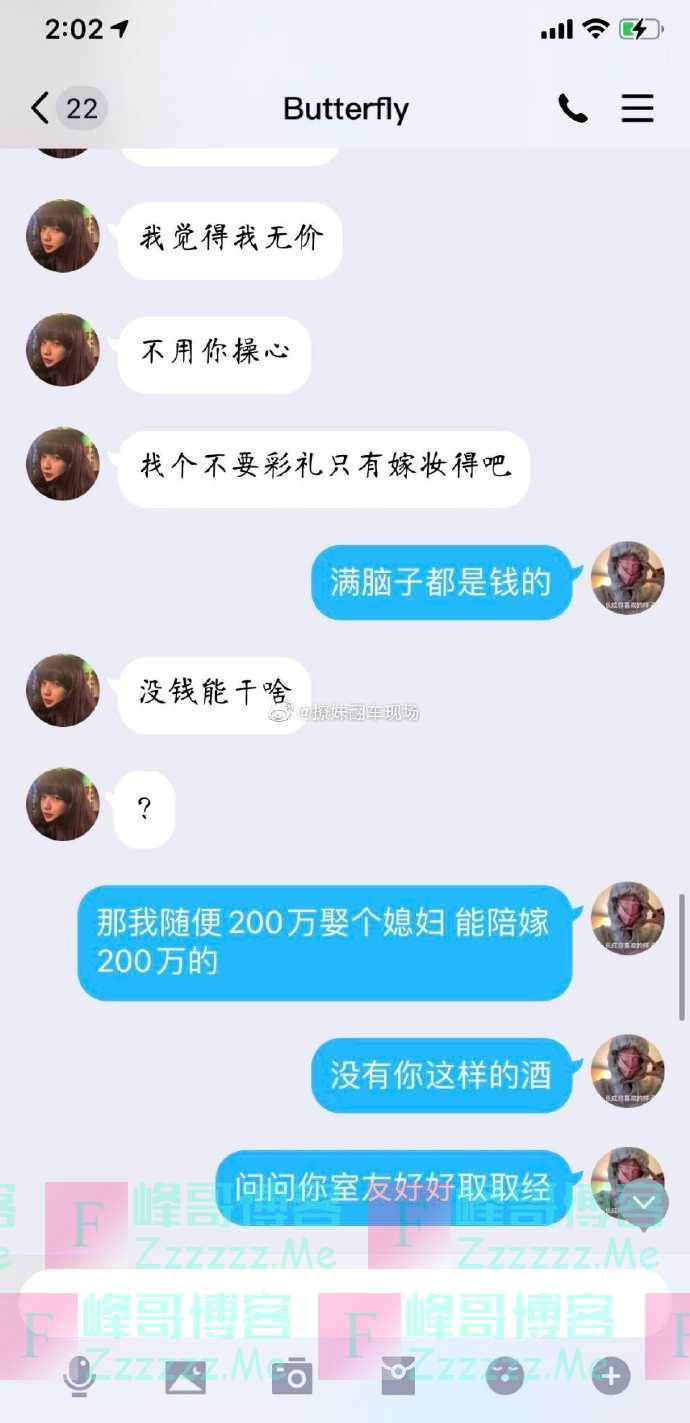Start a voice call with Butterfly

coord(572,108)
